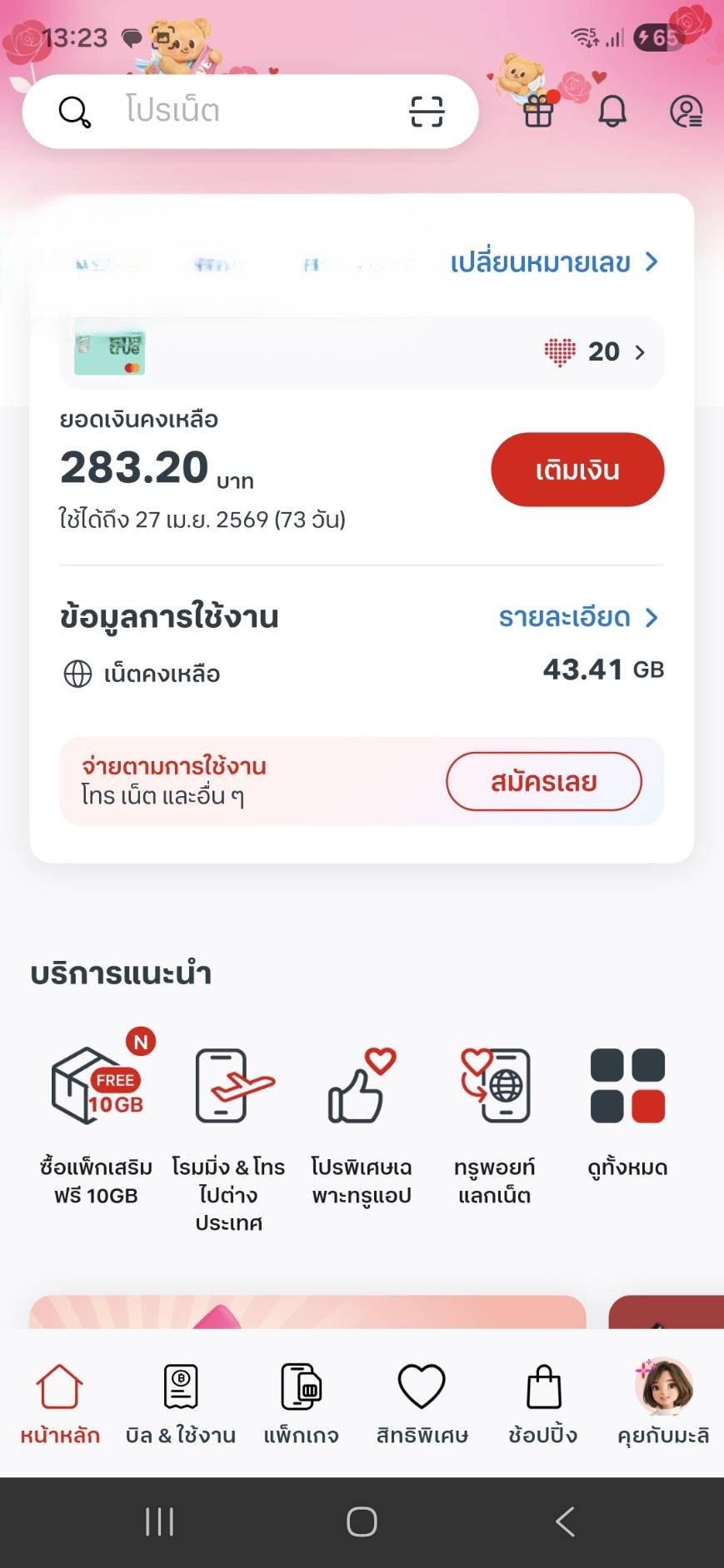
Task: Open the gift box rewards icon
Action: pyautogui.click(x=538, y=109)
